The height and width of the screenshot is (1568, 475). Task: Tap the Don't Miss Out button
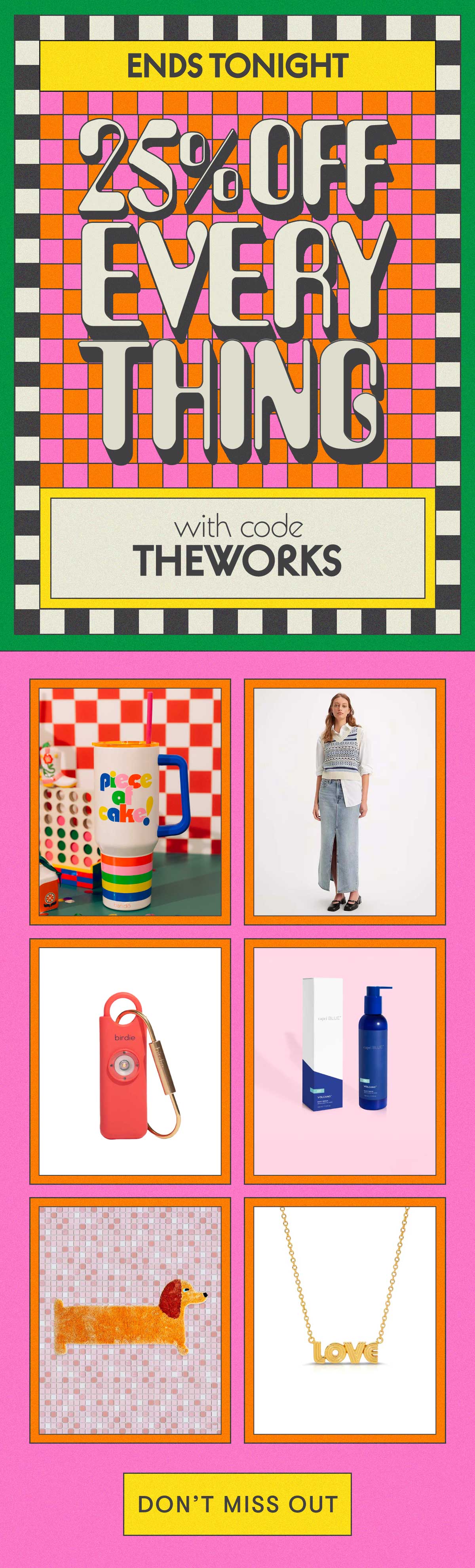click(237, 1503)
